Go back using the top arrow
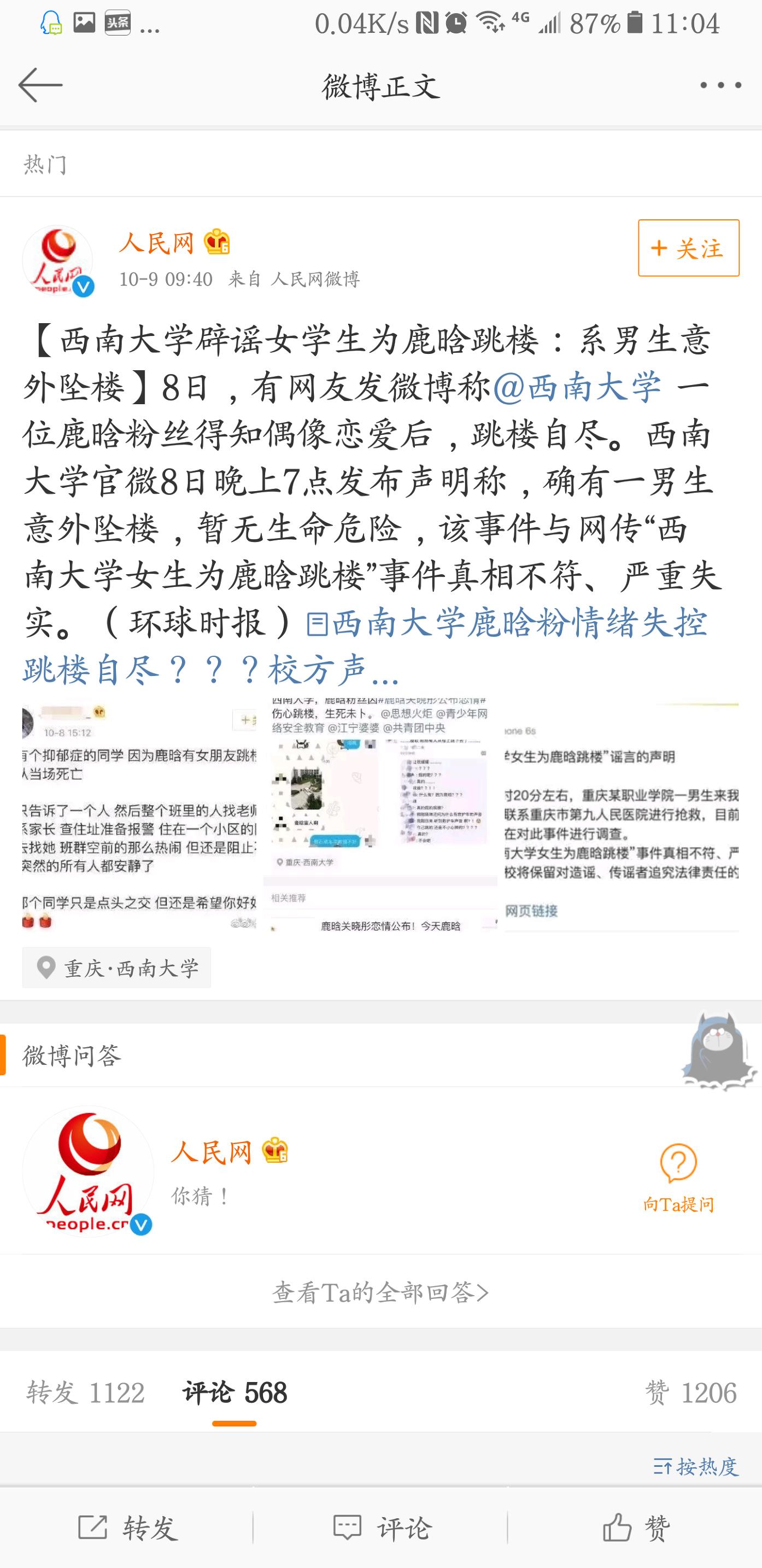Viewport: 762px width, 1568px height. 40,85
